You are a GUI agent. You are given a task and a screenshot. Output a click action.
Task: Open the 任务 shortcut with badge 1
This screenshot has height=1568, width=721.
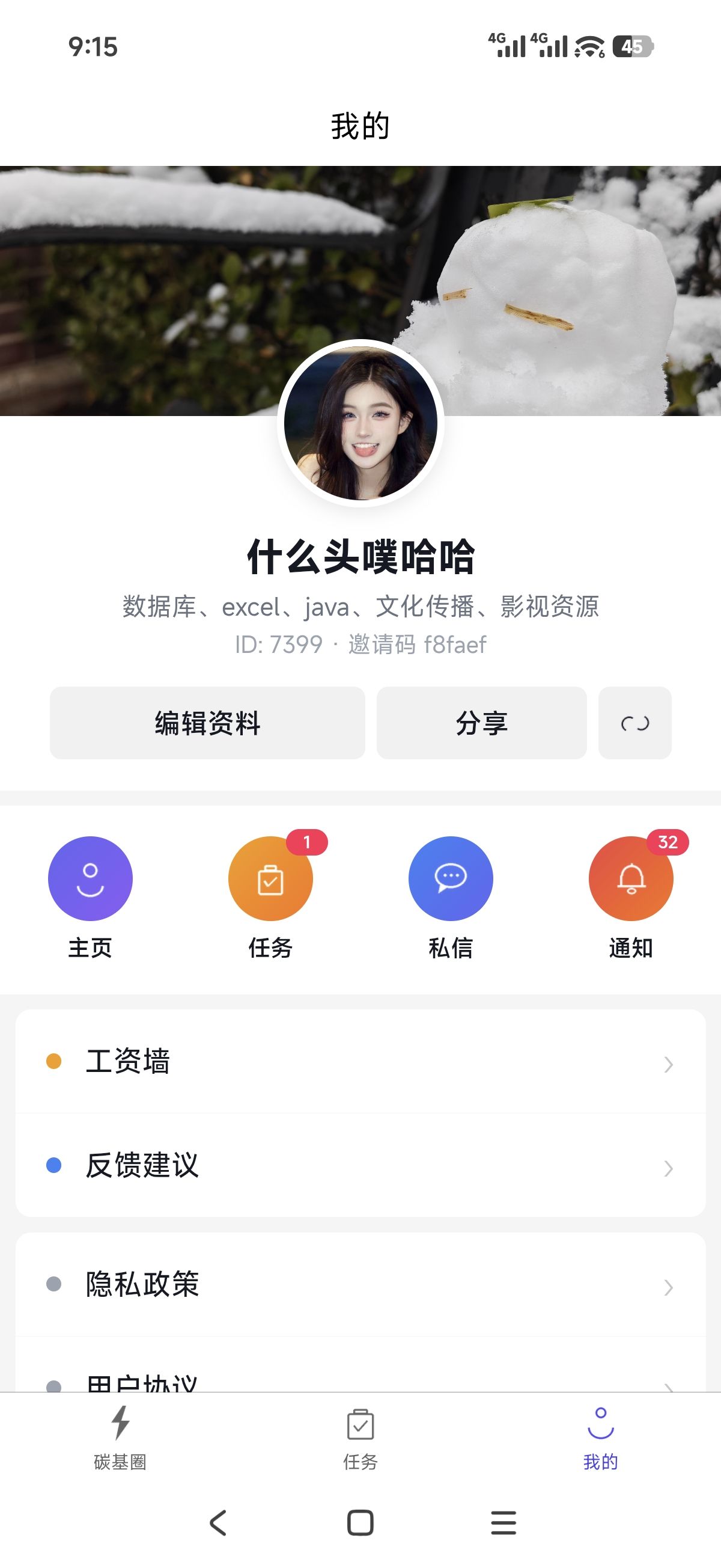point(270,878)
